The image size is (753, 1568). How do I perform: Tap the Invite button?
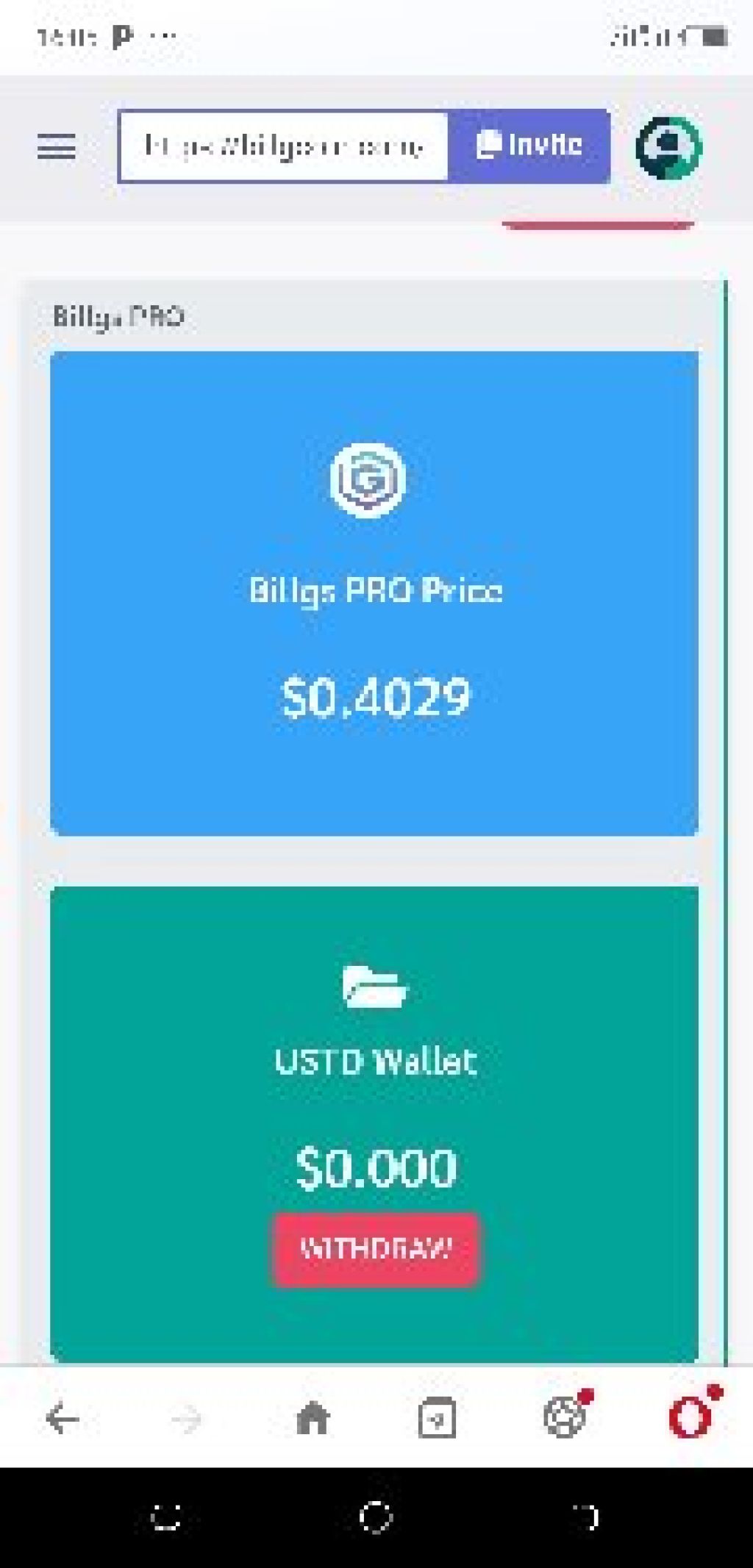pos(529,146)
